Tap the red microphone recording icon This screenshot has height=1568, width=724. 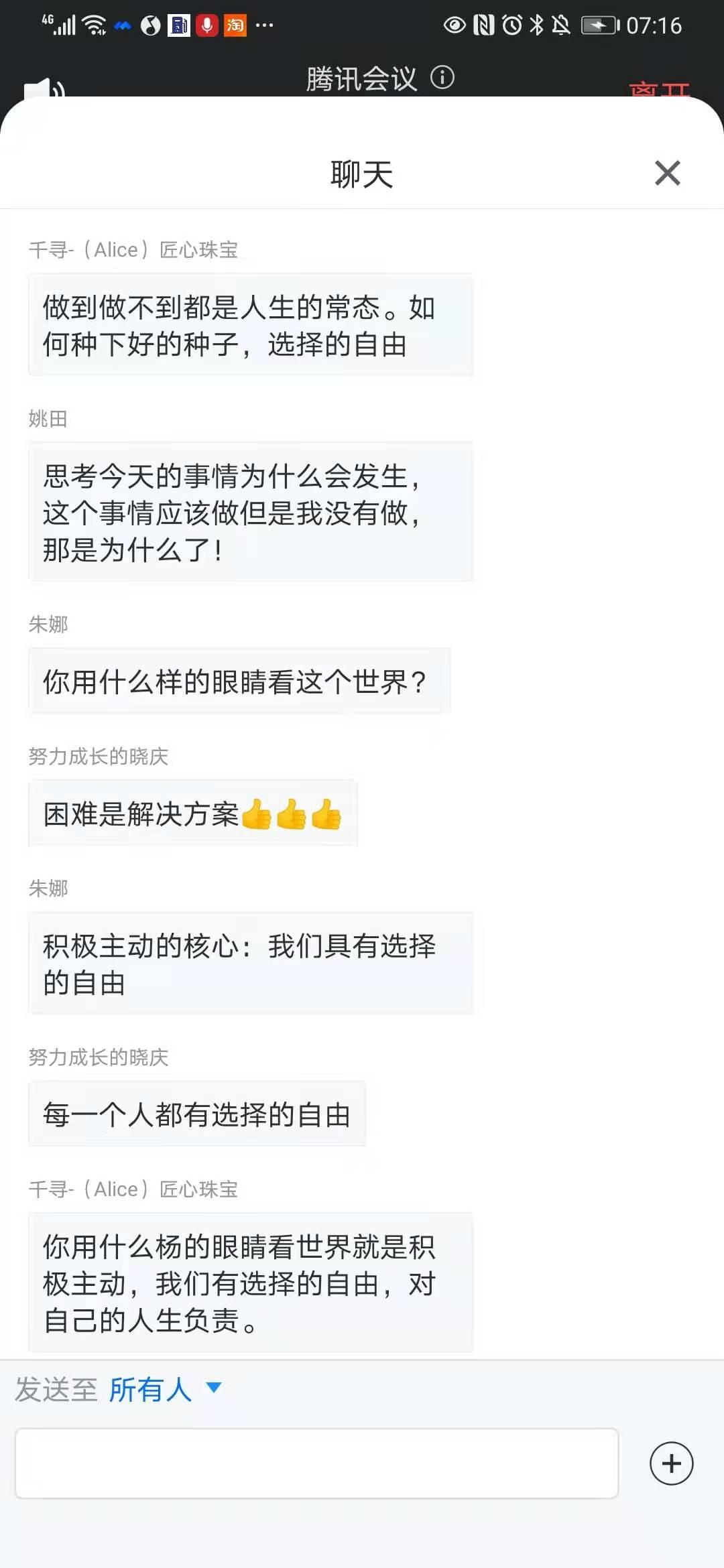205,25
